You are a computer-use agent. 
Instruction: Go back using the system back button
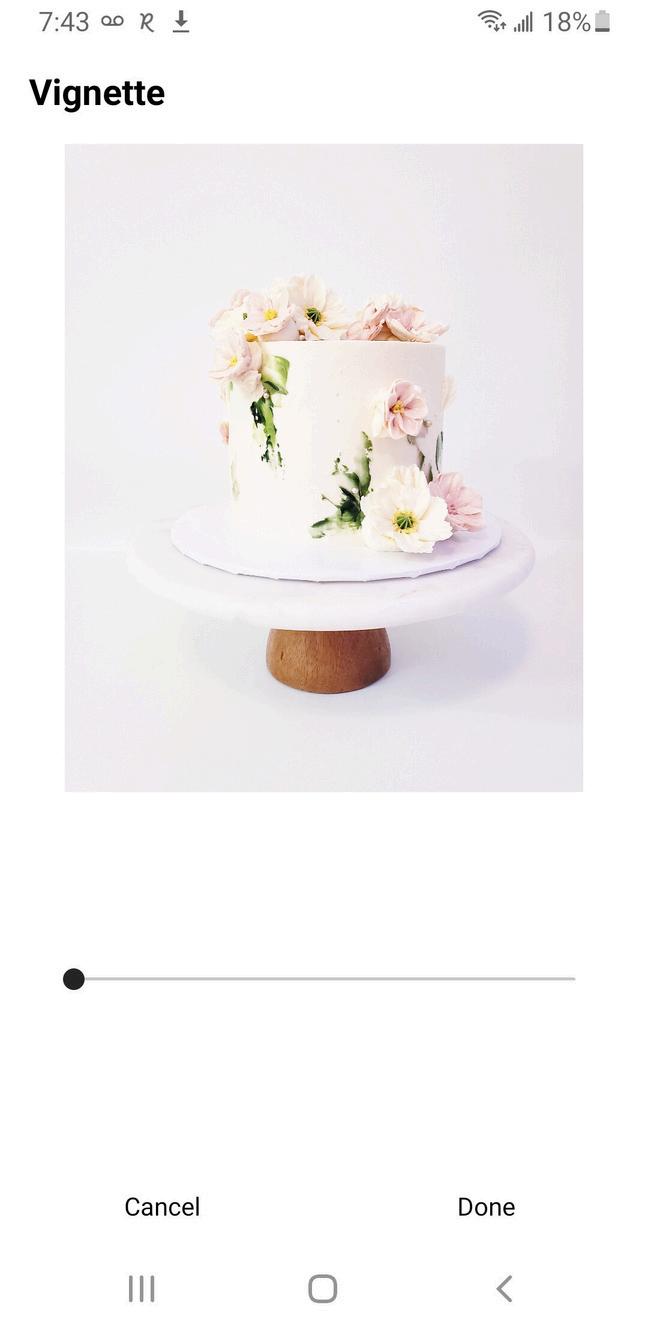504,1289
